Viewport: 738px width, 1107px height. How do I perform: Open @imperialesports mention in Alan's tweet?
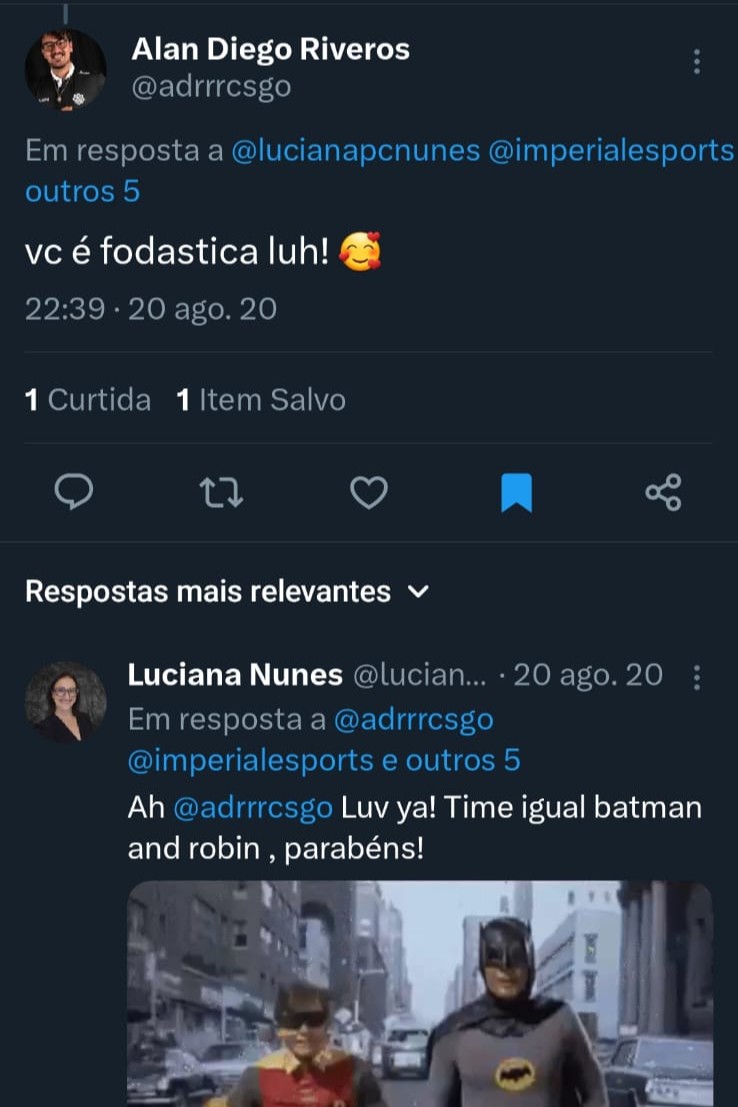click(x=610, y=151)
